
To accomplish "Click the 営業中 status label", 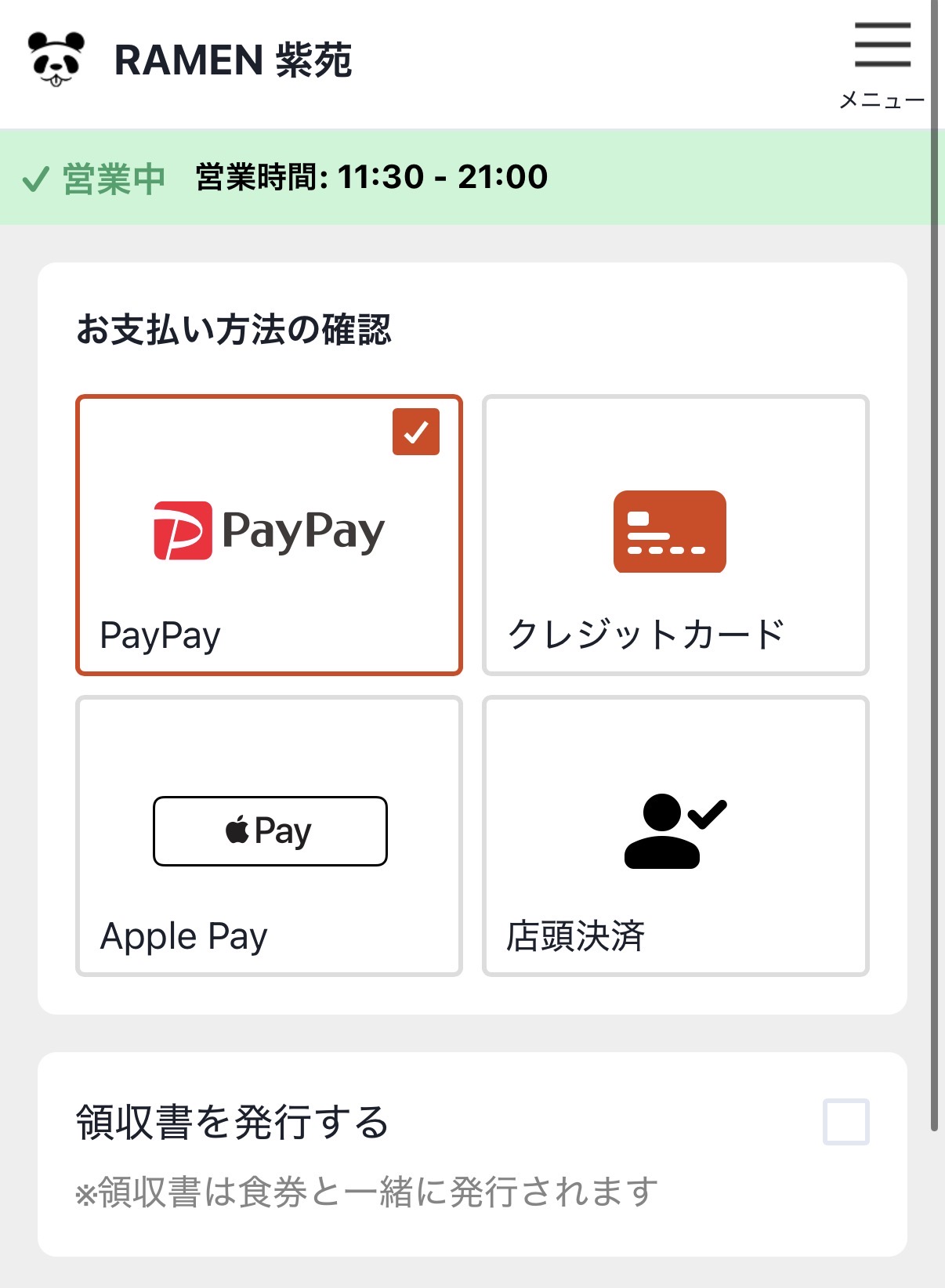I will pyautogui.click(x=112, y=179).
